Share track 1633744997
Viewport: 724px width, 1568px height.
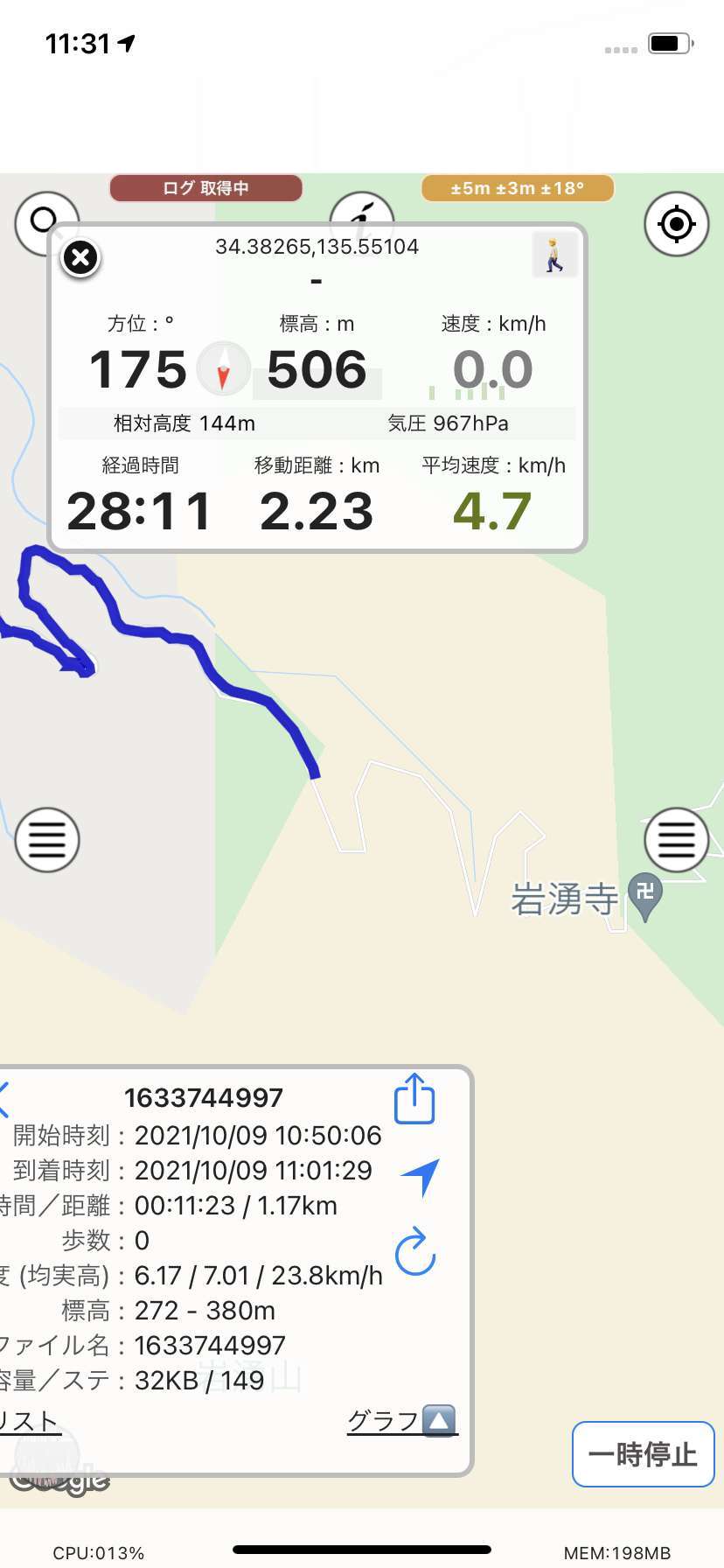tap(414, 1099)
